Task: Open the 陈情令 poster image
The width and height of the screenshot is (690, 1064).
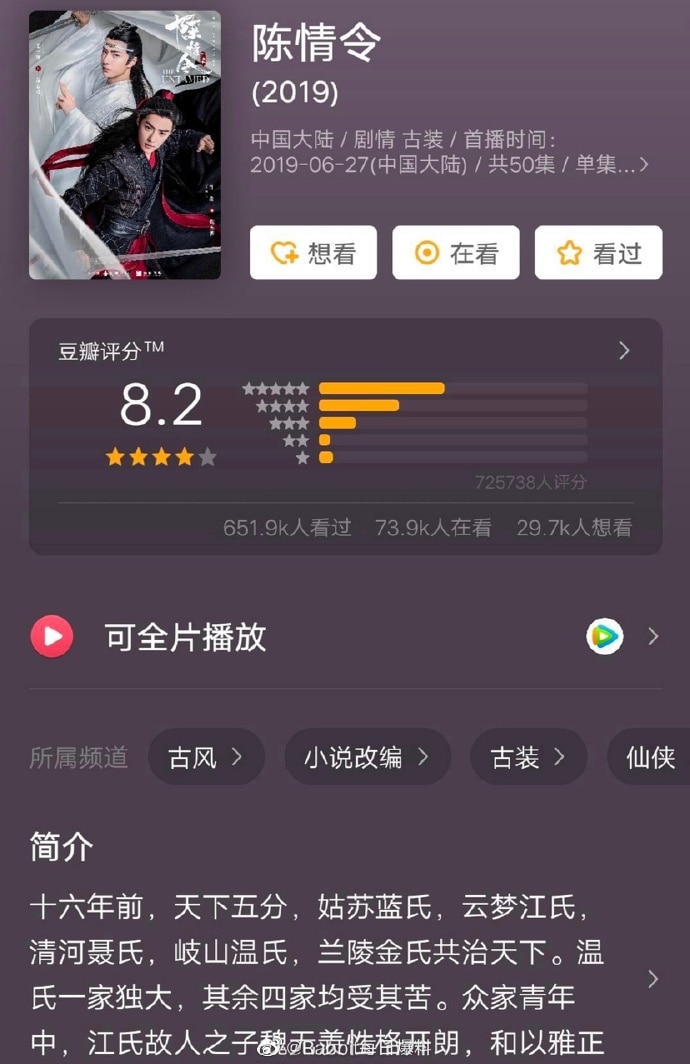Action: (125, 145)
